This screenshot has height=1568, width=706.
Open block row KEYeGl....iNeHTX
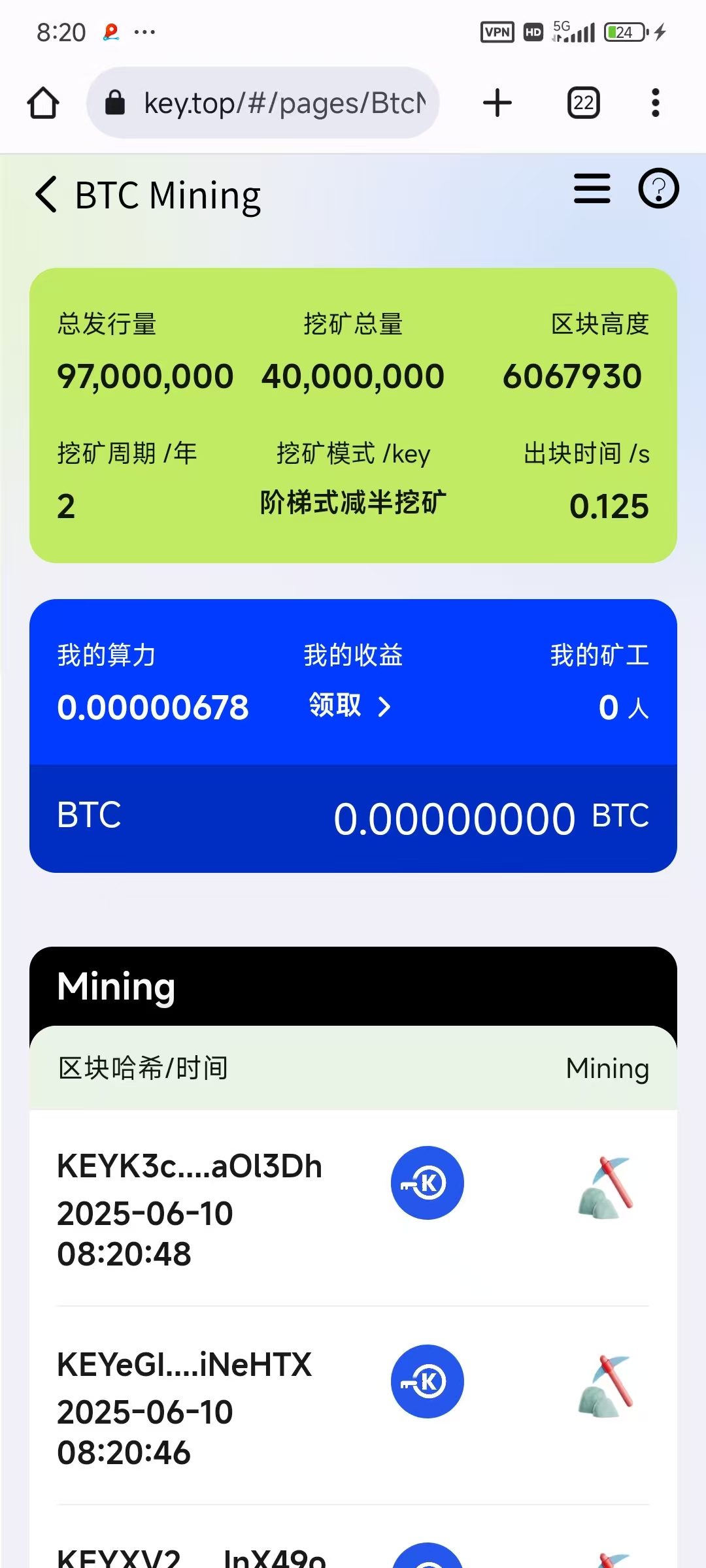point(184,1365)
